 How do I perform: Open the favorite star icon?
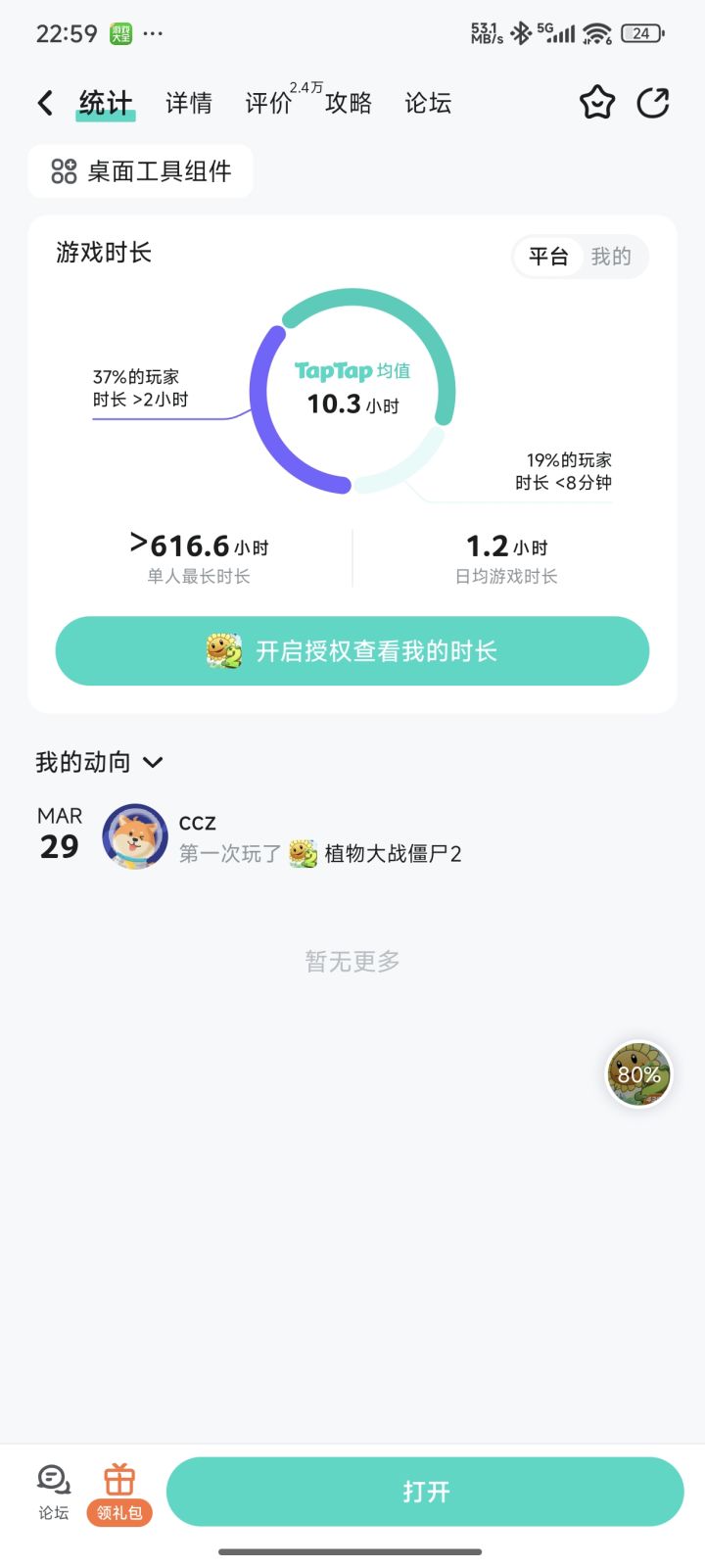[596, 102]
